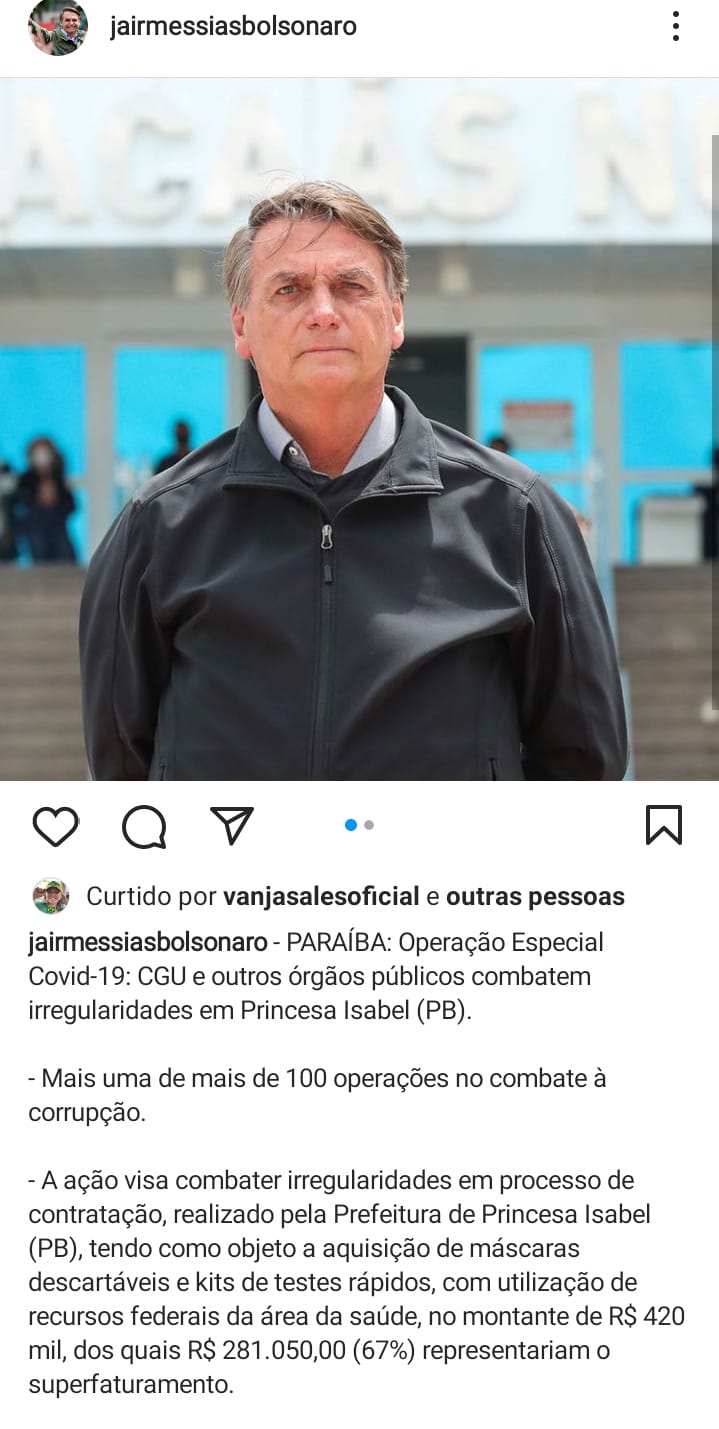The width and height of the screenshot is (719, 1429).
Task: Open vanjasalesoficial's profile from likes line
Action: pyautogui.click(x=320, y=897)
